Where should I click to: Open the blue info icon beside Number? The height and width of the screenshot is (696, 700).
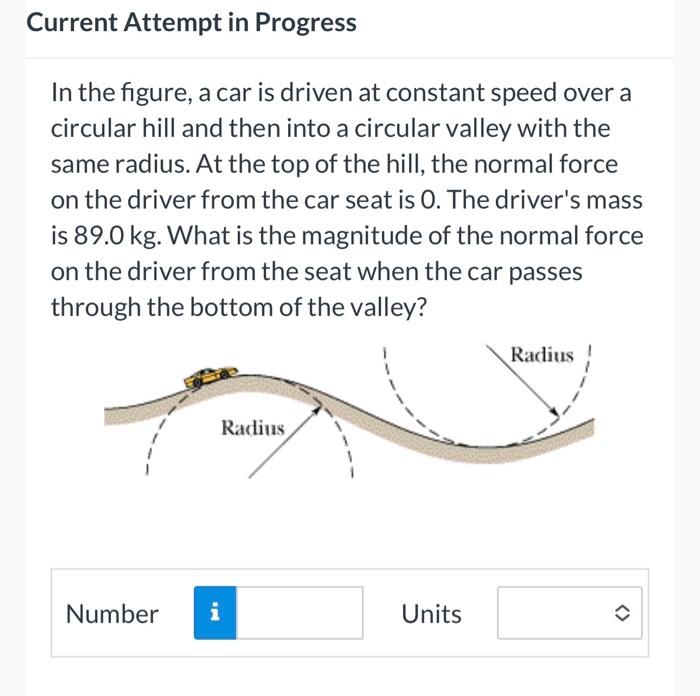[213, 613]
